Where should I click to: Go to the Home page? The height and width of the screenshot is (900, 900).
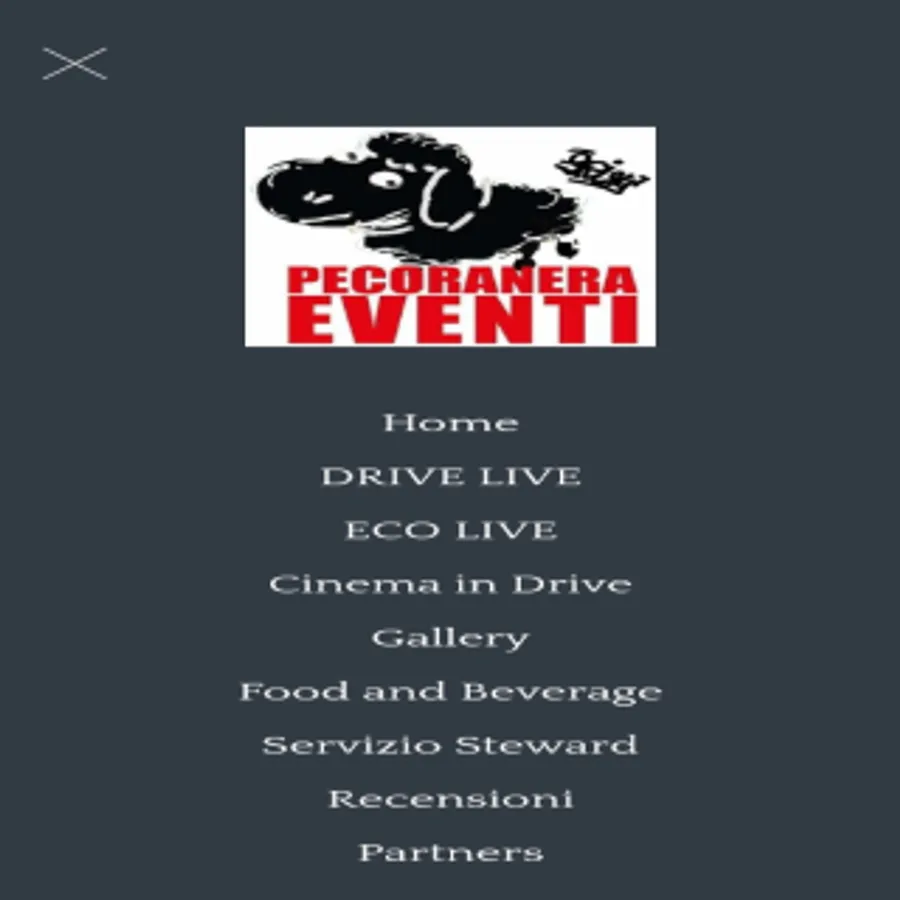[451, 423]
